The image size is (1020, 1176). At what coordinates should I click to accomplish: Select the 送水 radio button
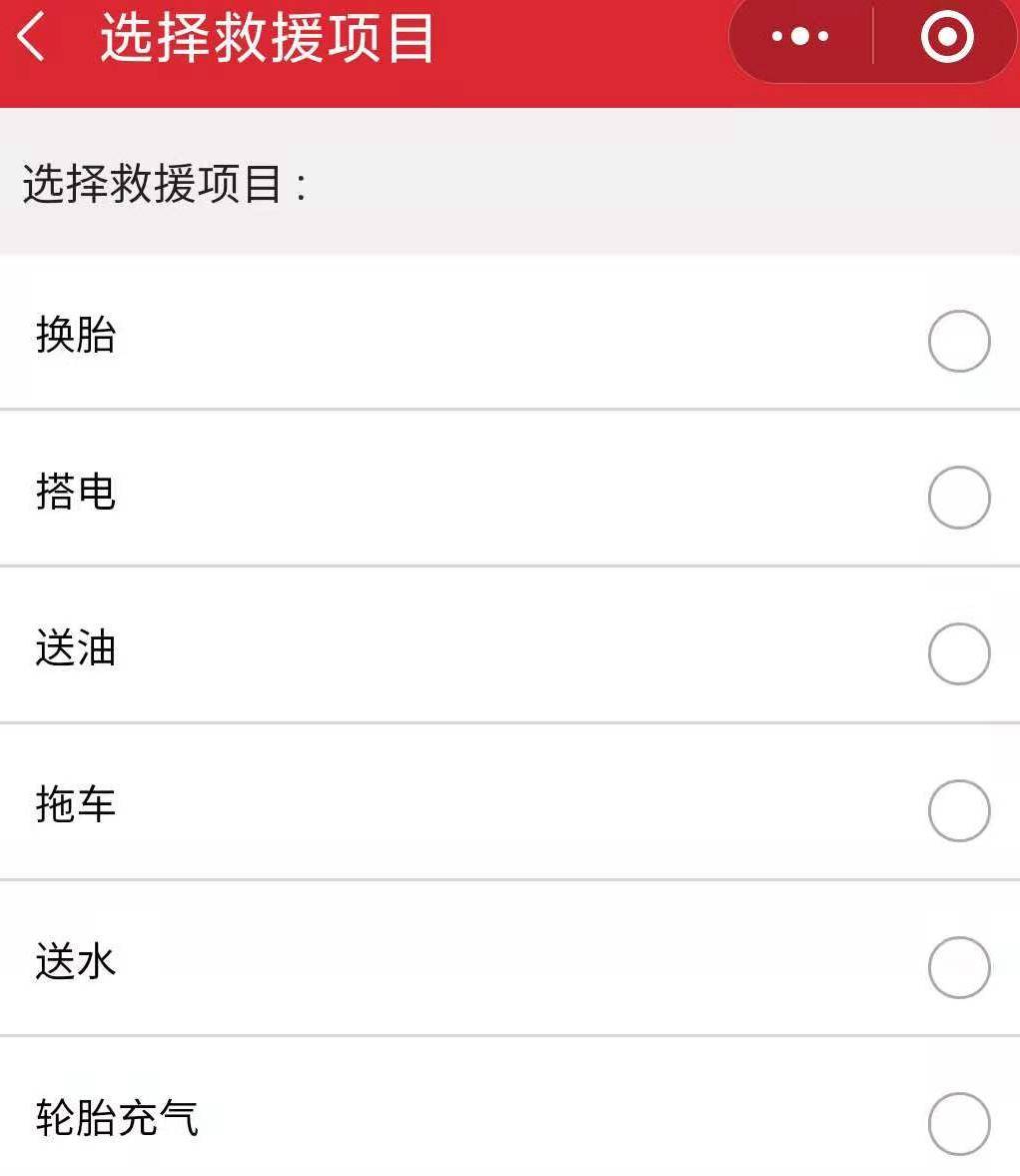click(x=960, y=965)
